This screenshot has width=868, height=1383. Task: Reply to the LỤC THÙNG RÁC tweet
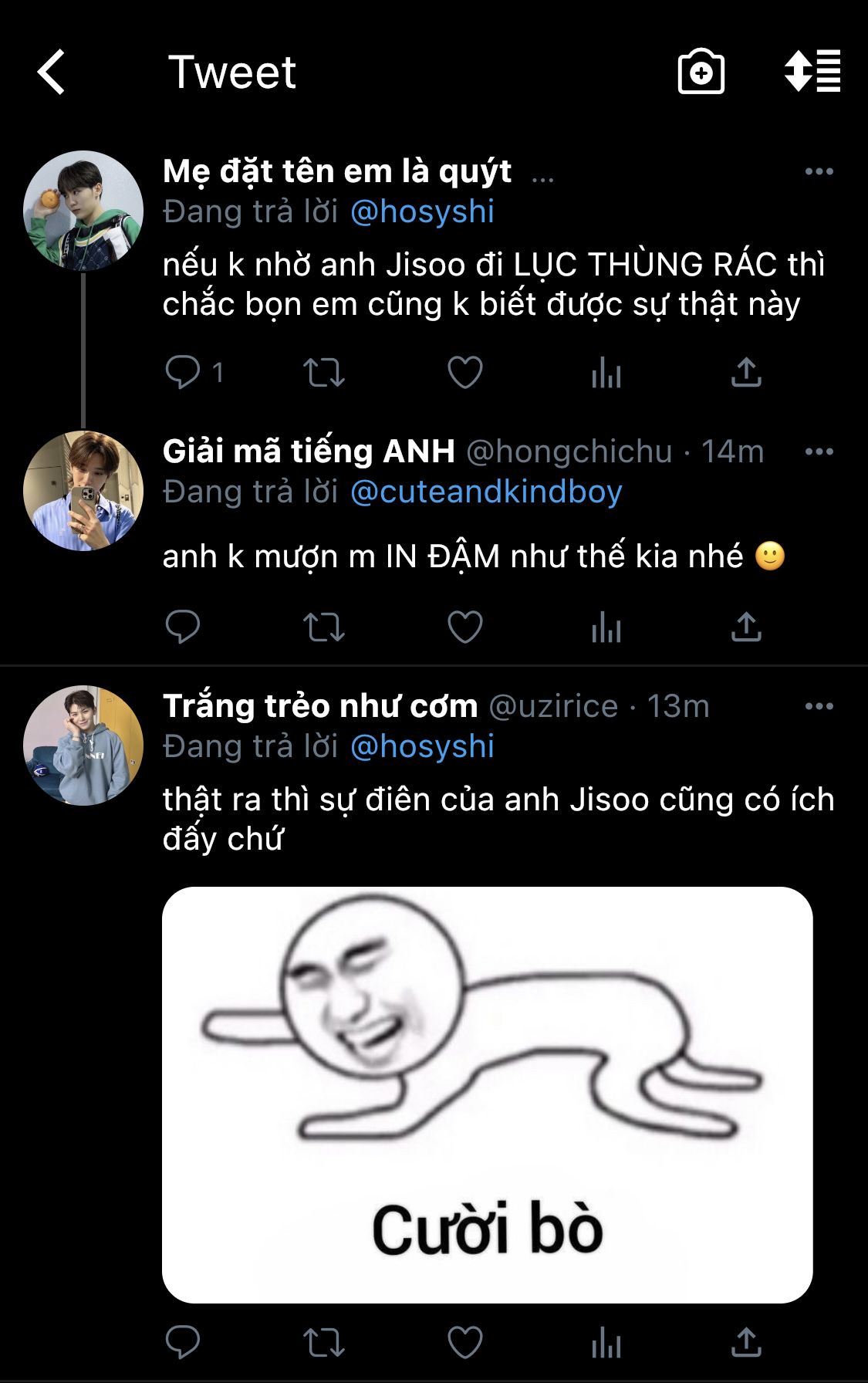(183, 372)
